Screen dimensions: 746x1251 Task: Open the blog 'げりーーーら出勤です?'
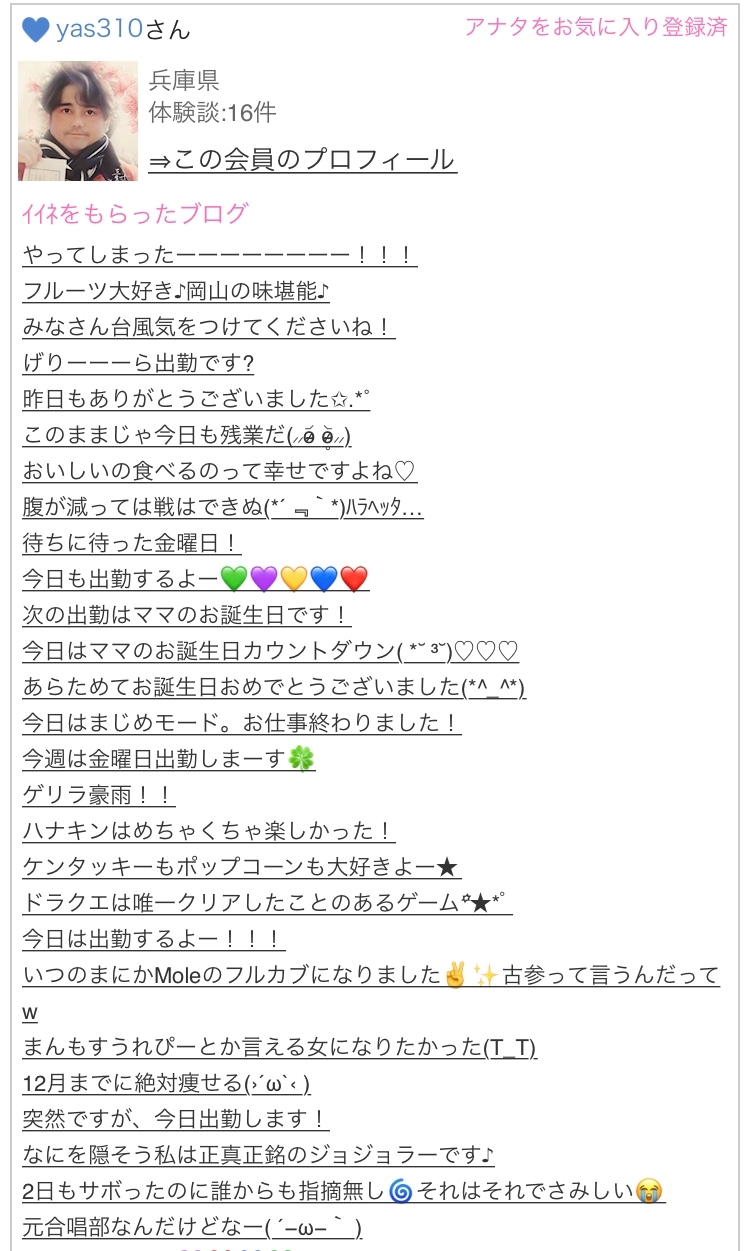point(138,363)
